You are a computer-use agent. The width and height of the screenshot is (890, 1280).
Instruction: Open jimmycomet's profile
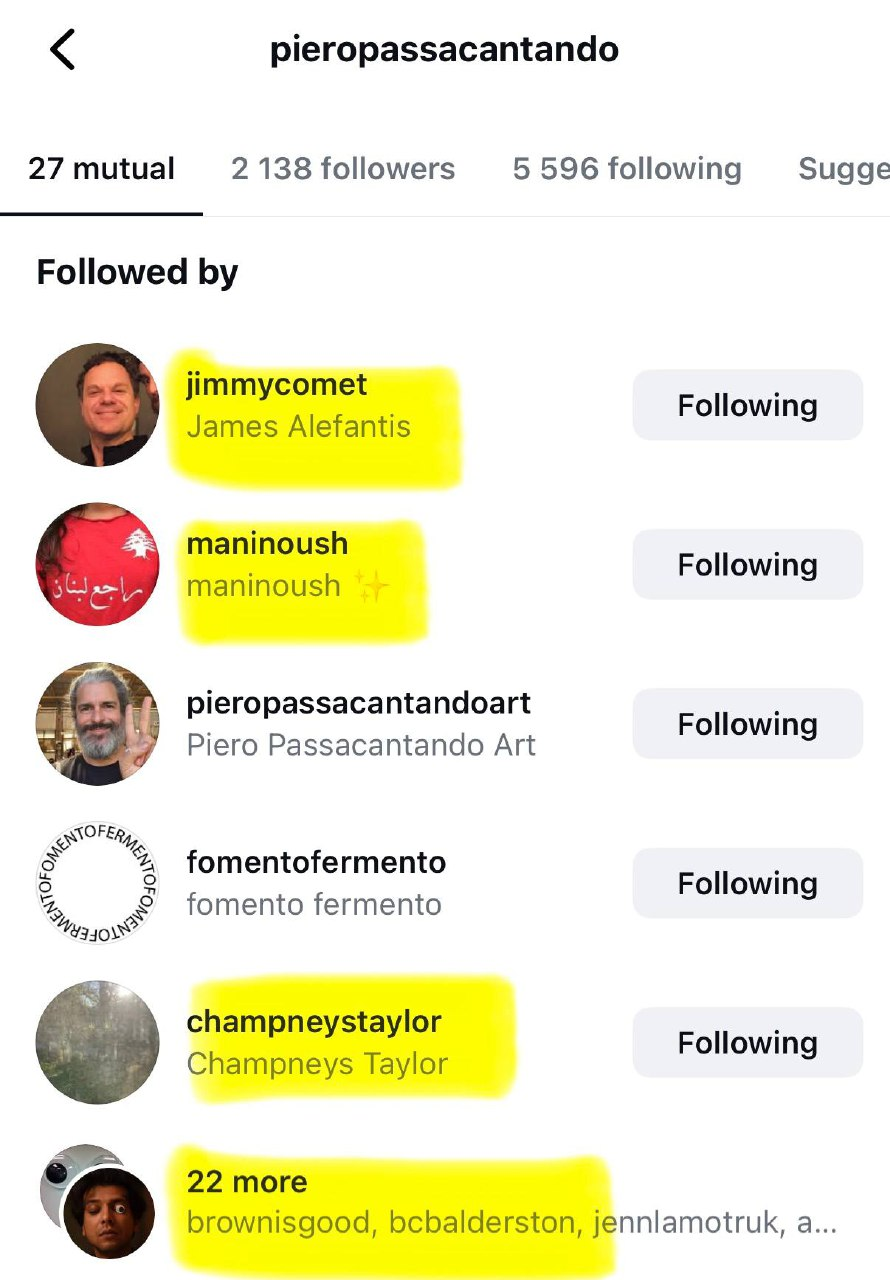[x=277, y=385]
